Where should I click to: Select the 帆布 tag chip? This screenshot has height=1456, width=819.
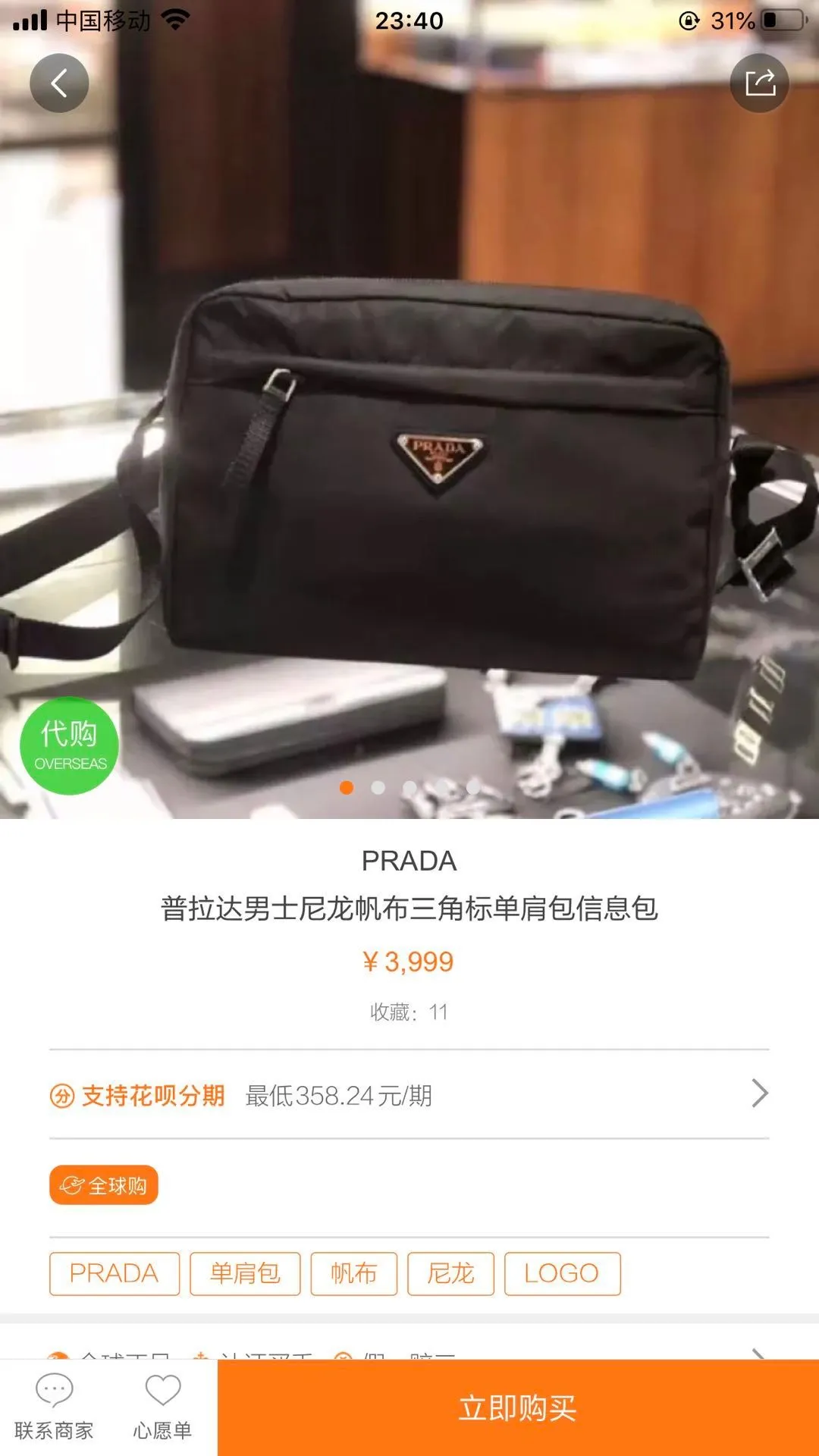point(353,1273)
